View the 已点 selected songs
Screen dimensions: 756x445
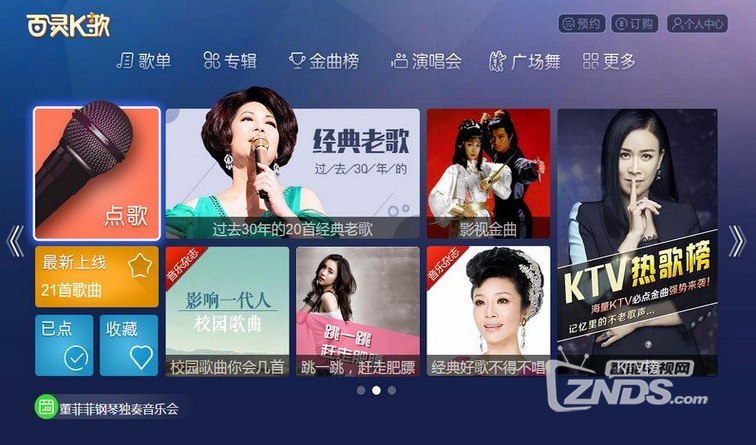[64, 345]
